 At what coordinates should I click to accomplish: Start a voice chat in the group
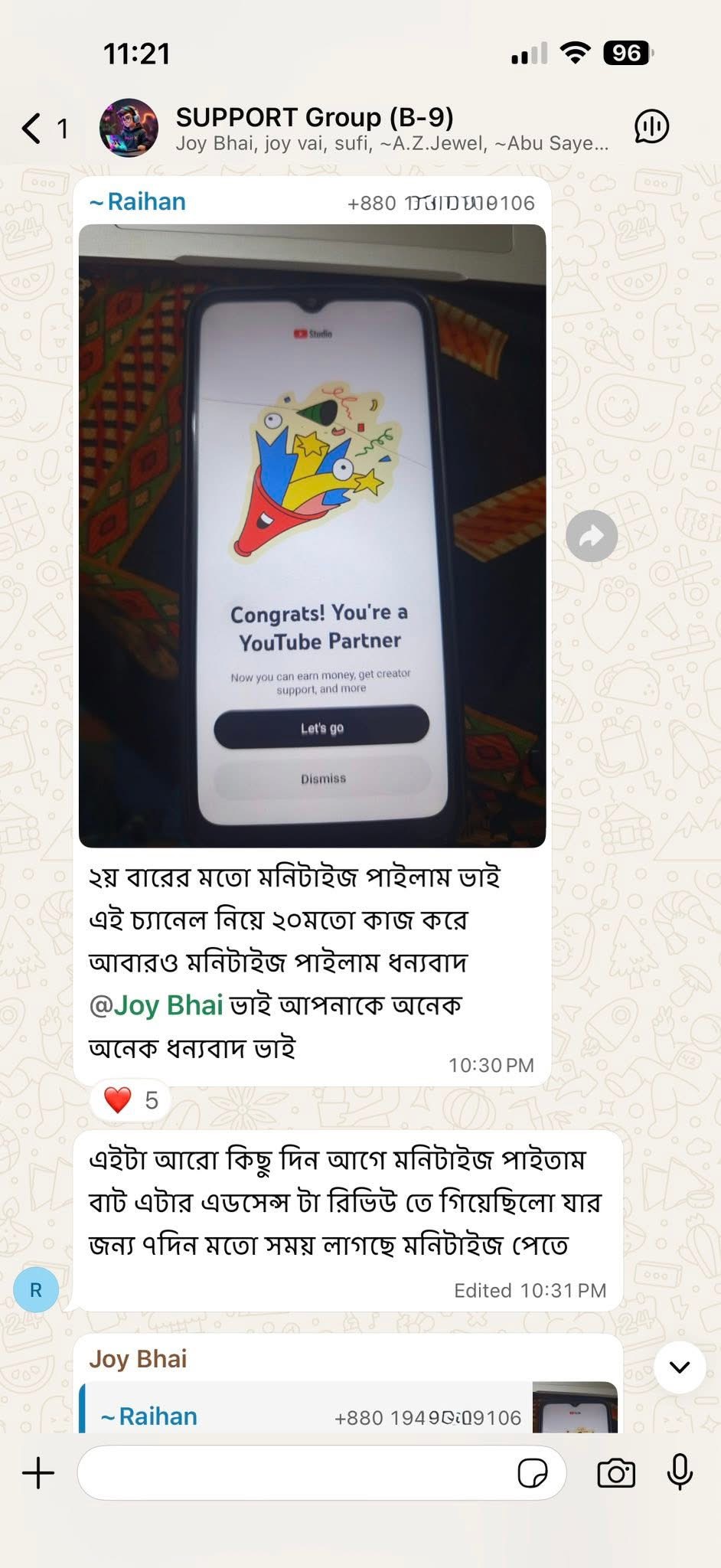(x=651, y=127)
